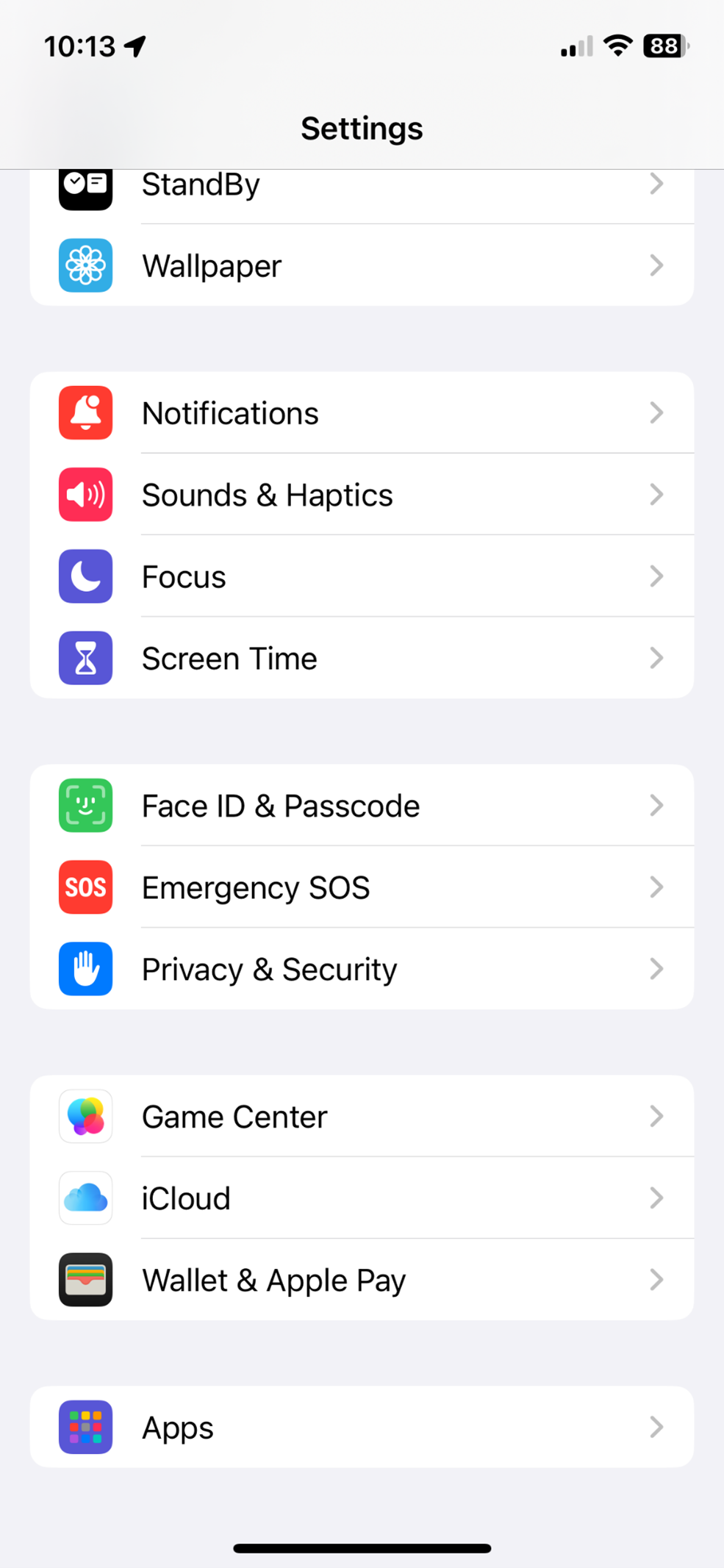Screen dimensions: 724x1568
Task: Expand the Apps row chevron
Action: pos(656,1427)
